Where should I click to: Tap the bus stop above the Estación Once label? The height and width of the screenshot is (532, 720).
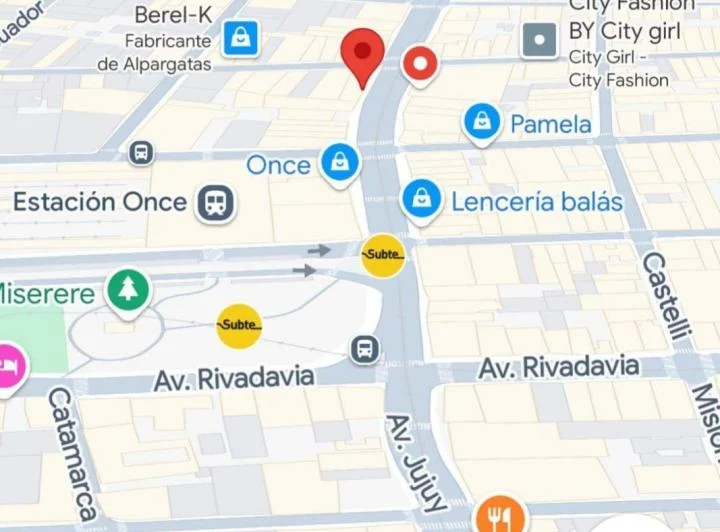click(141, 153)
